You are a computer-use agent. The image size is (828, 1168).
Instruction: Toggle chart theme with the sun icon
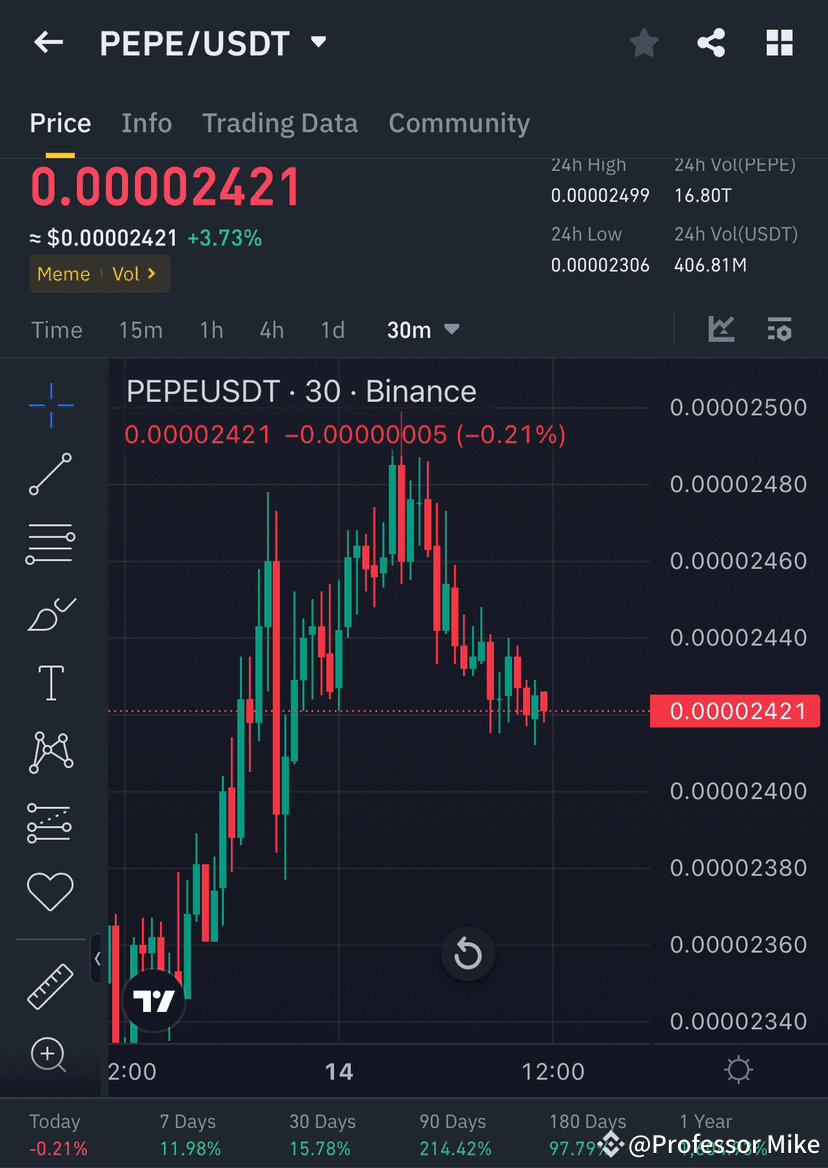click(738, 1069)
